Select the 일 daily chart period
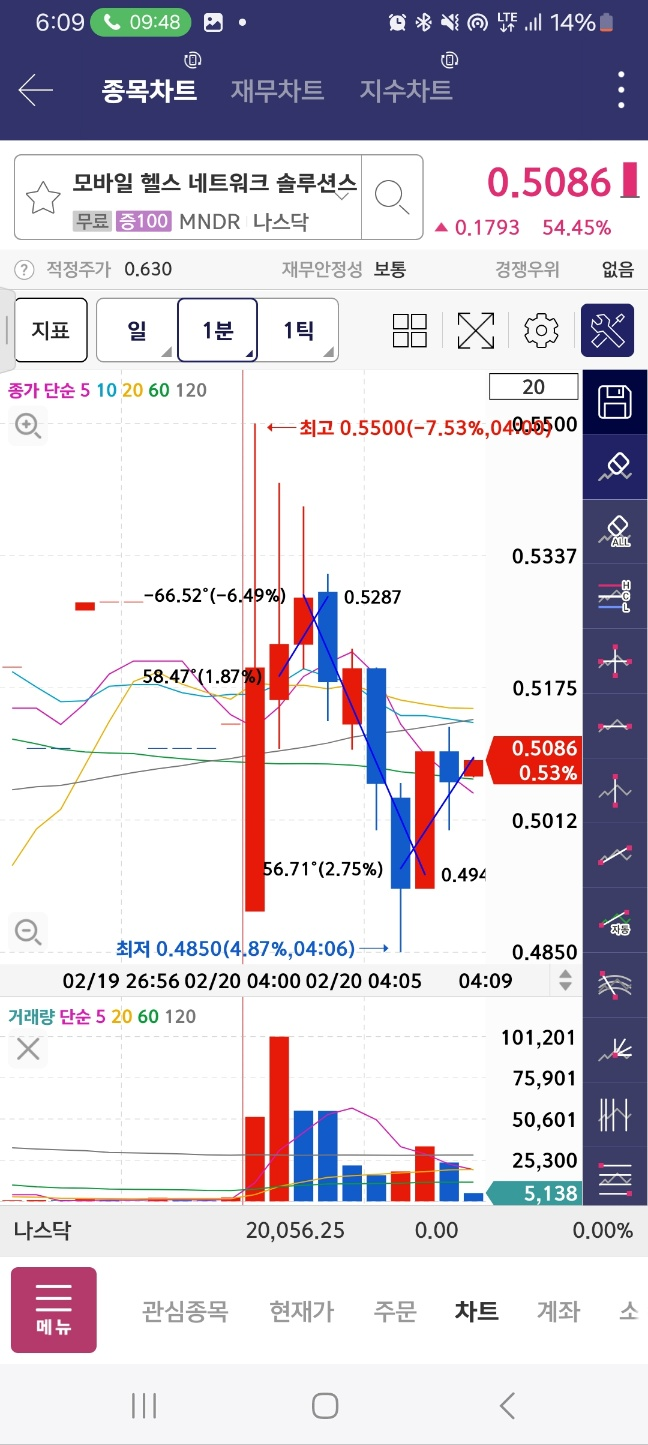Screen dimensions: 648x1445 pyautogui.click(x=137, y=330)
